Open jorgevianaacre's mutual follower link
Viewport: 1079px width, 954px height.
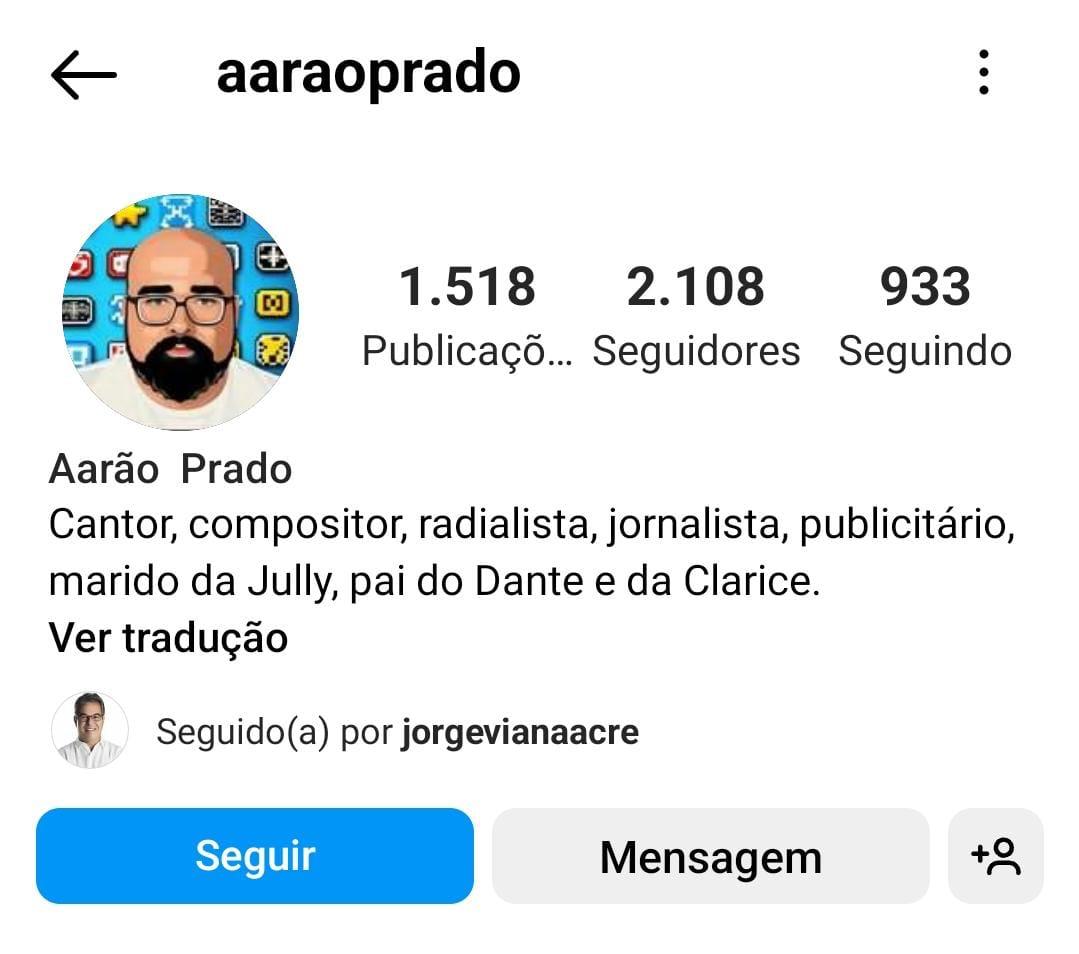(x=519, y=732)
